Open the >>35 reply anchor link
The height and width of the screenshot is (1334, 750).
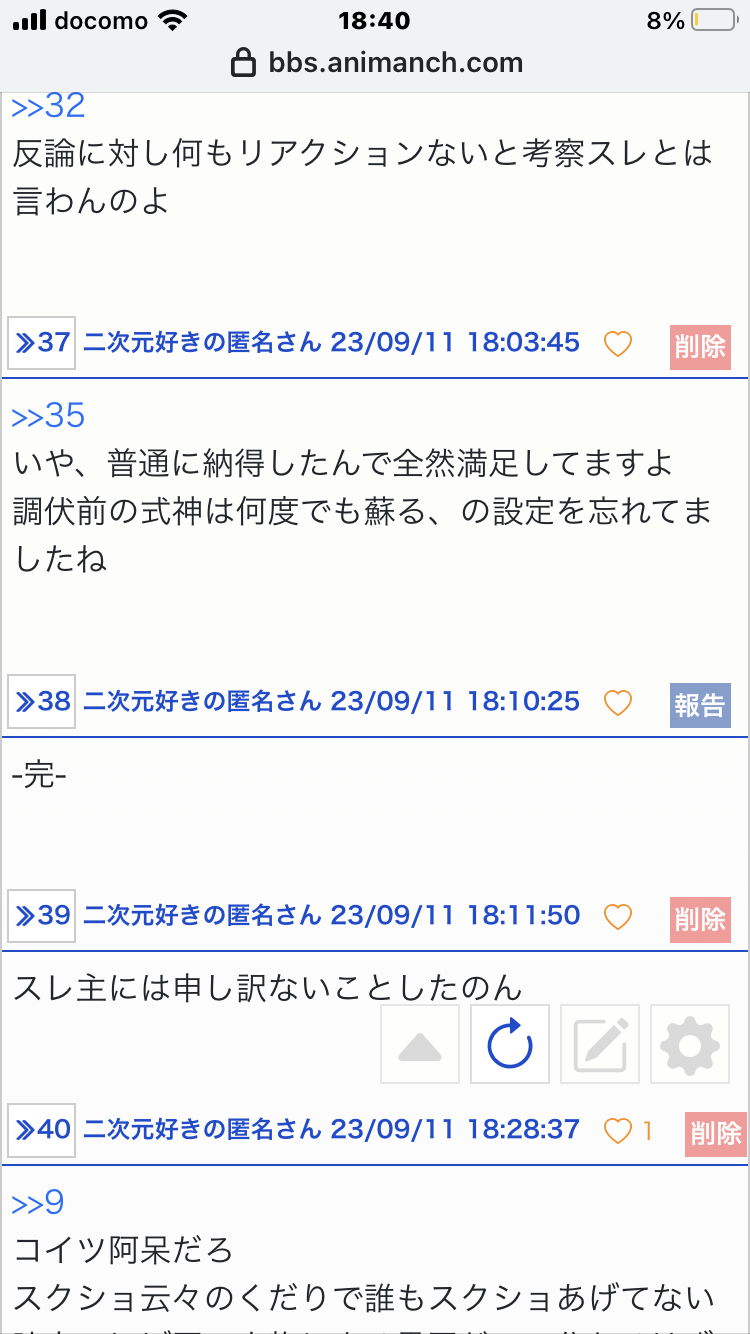click(48, 416)
